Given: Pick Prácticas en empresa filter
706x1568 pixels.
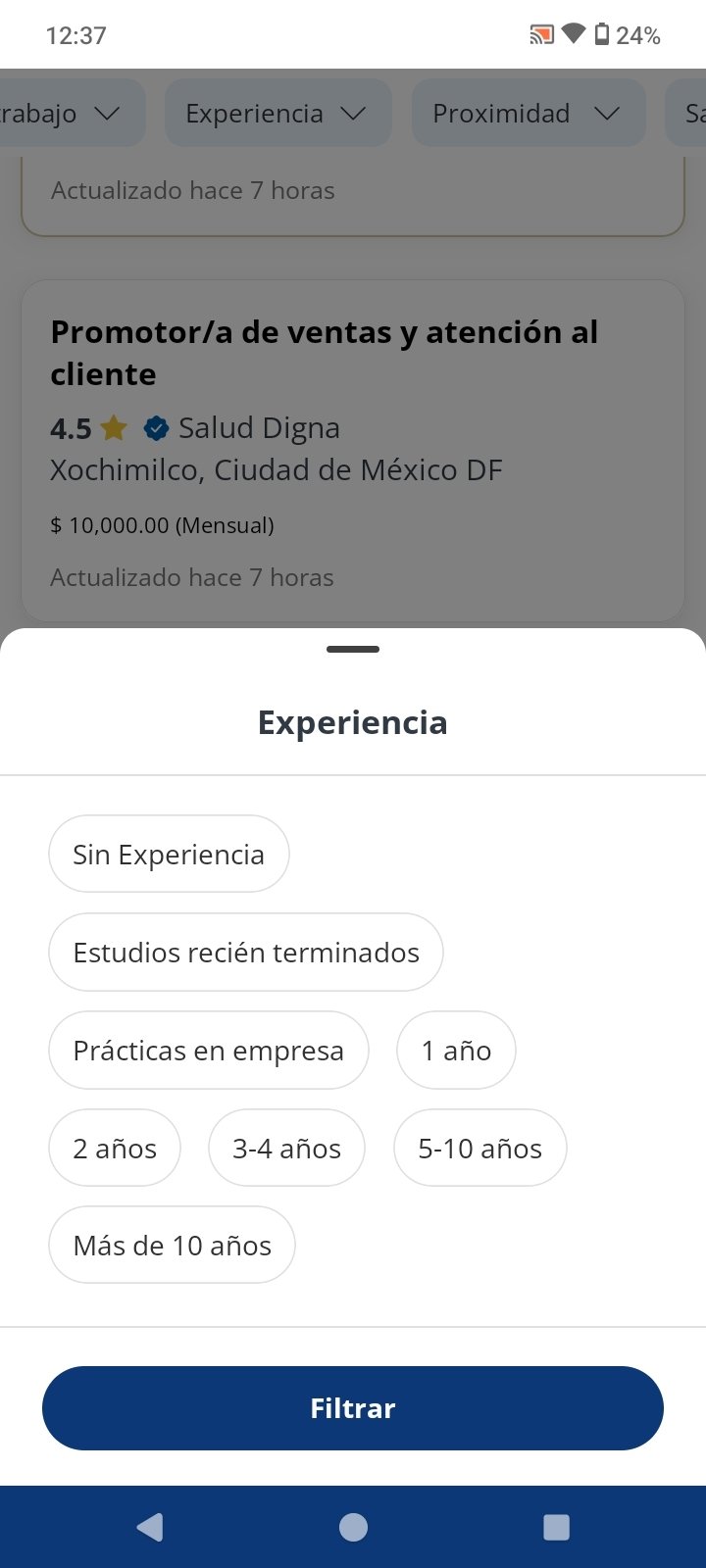Looking at the screenshot, I should (x=209, y=1051).
